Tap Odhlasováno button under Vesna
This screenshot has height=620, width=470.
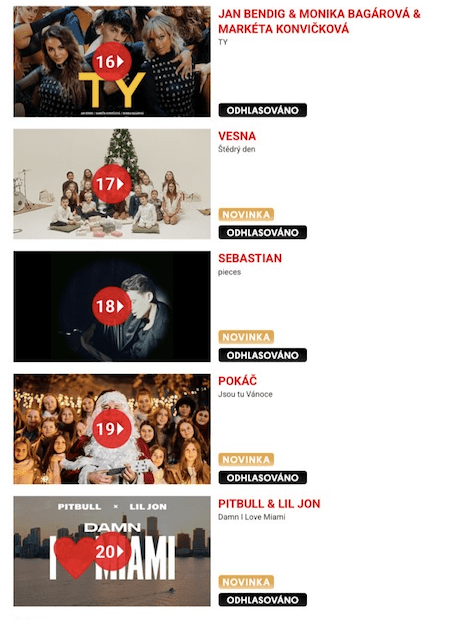(x=262, y=232)
